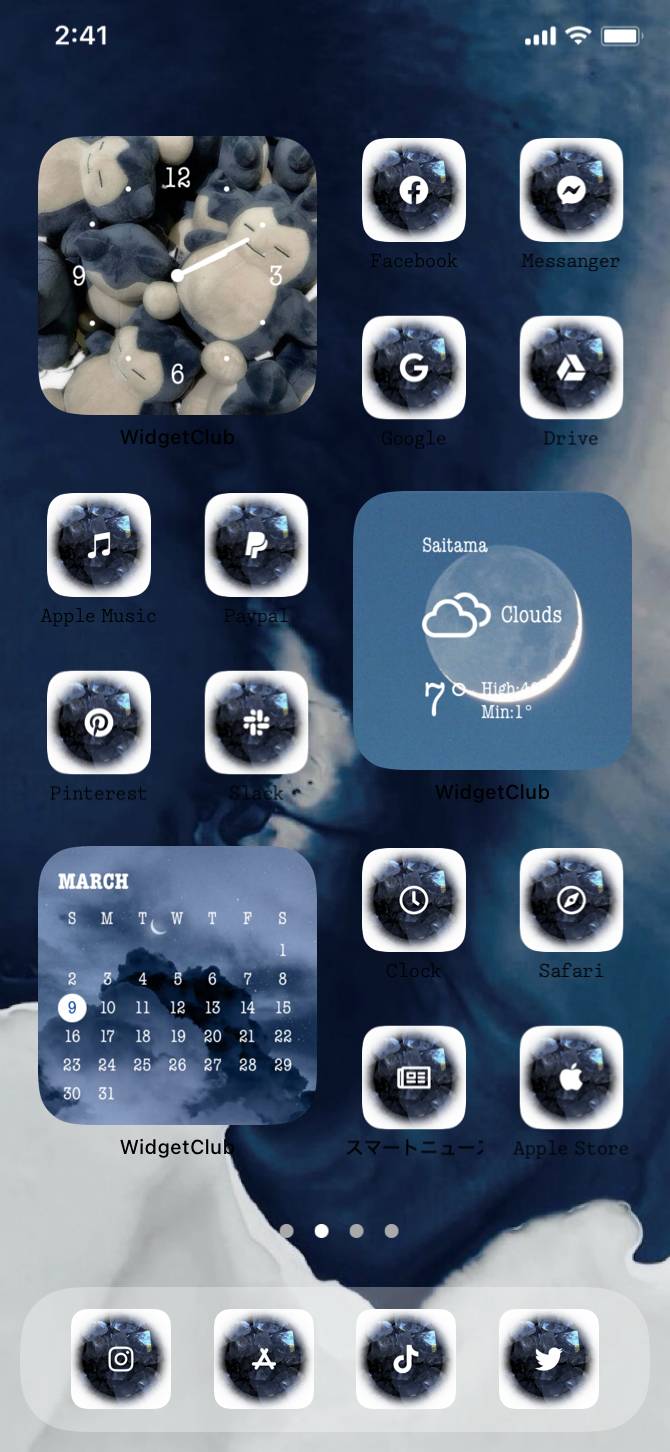Open the Paypal app
The image size is (670, 1452).
[256, 545]
